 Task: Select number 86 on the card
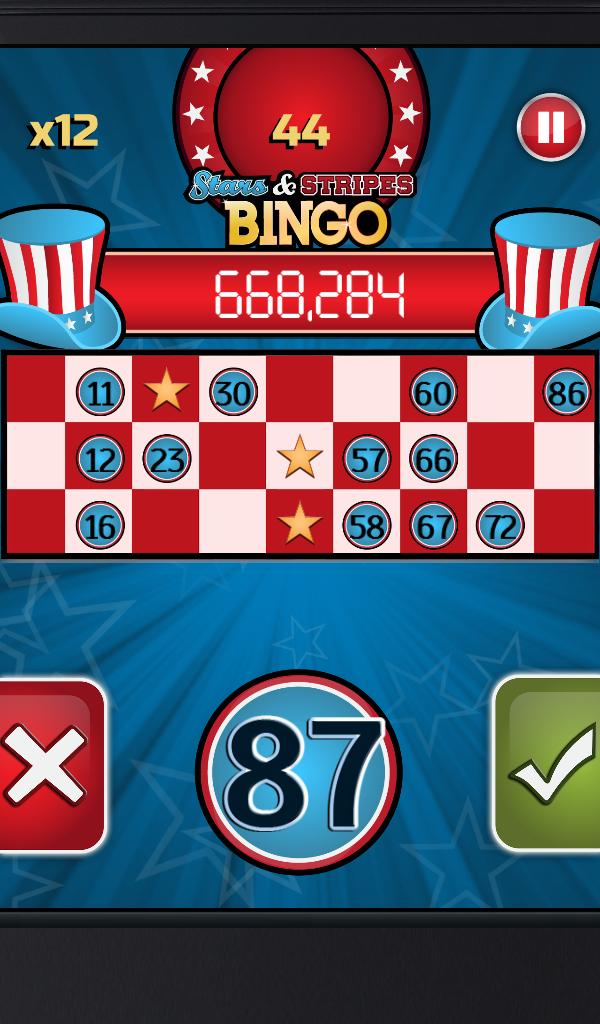[566, 393]
